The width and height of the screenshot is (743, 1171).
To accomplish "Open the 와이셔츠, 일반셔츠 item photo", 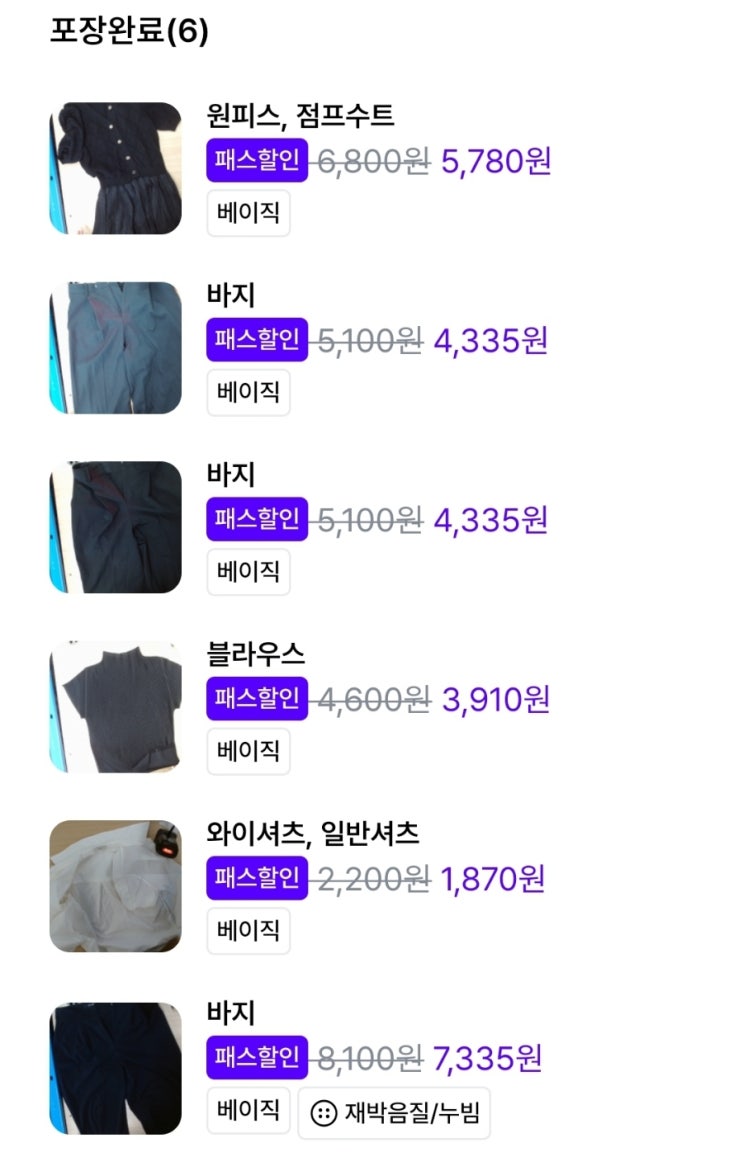I will click(115, 886).
